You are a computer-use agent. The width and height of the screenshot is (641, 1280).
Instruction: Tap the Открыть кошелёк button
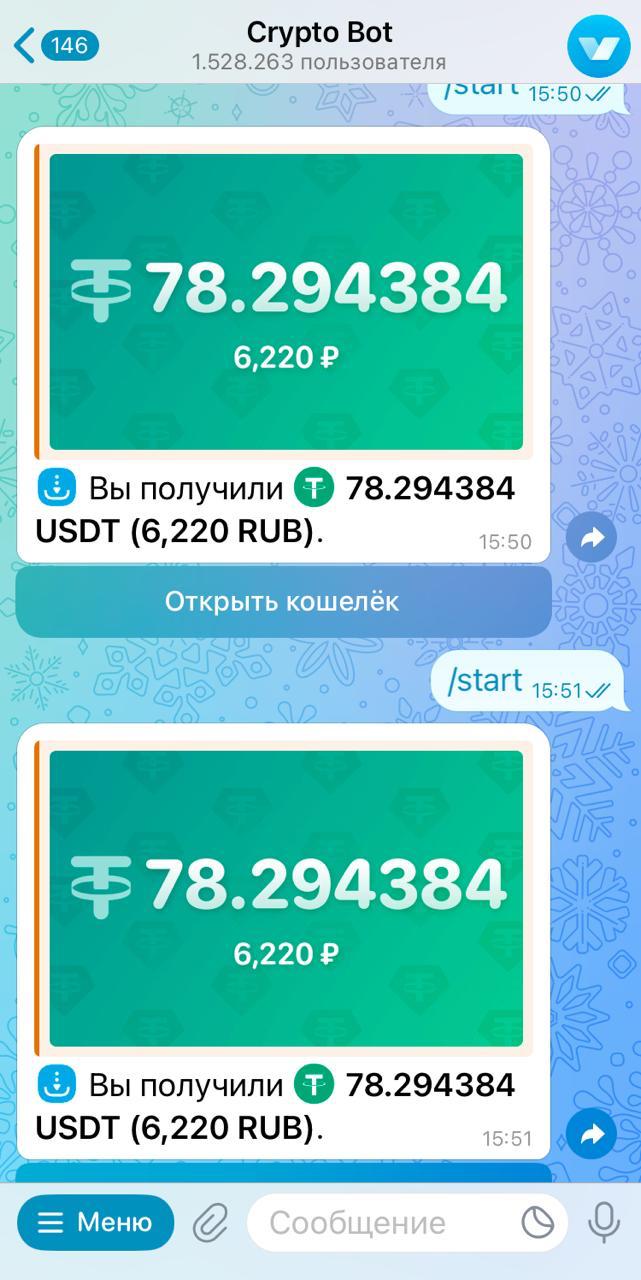(x=283, y=602)
